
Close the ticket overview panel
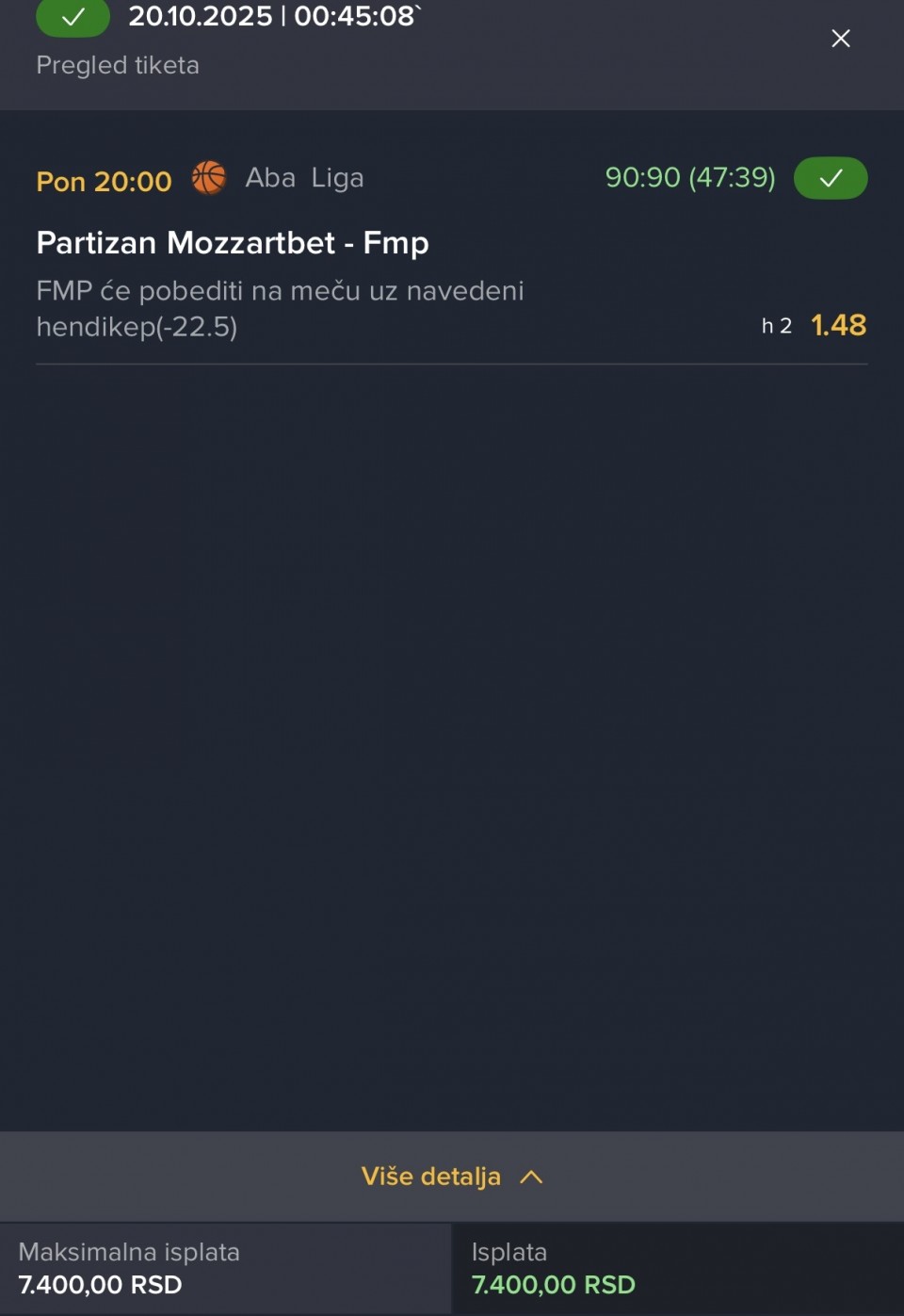pyautogui.click(x=840, y=39)
